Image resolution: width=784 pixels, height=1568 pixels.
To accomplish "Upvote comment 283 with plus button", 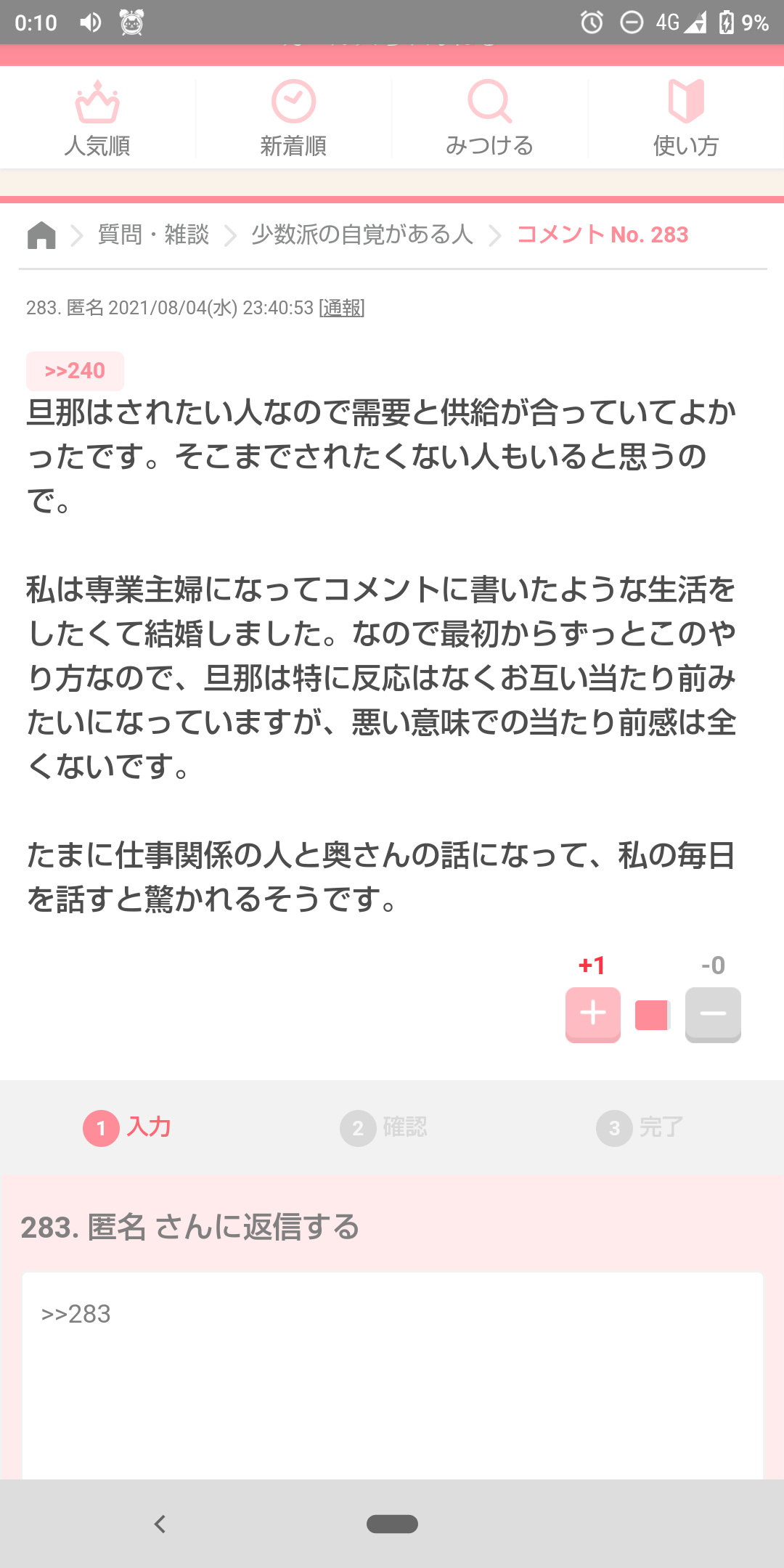I will [593, 1014].
